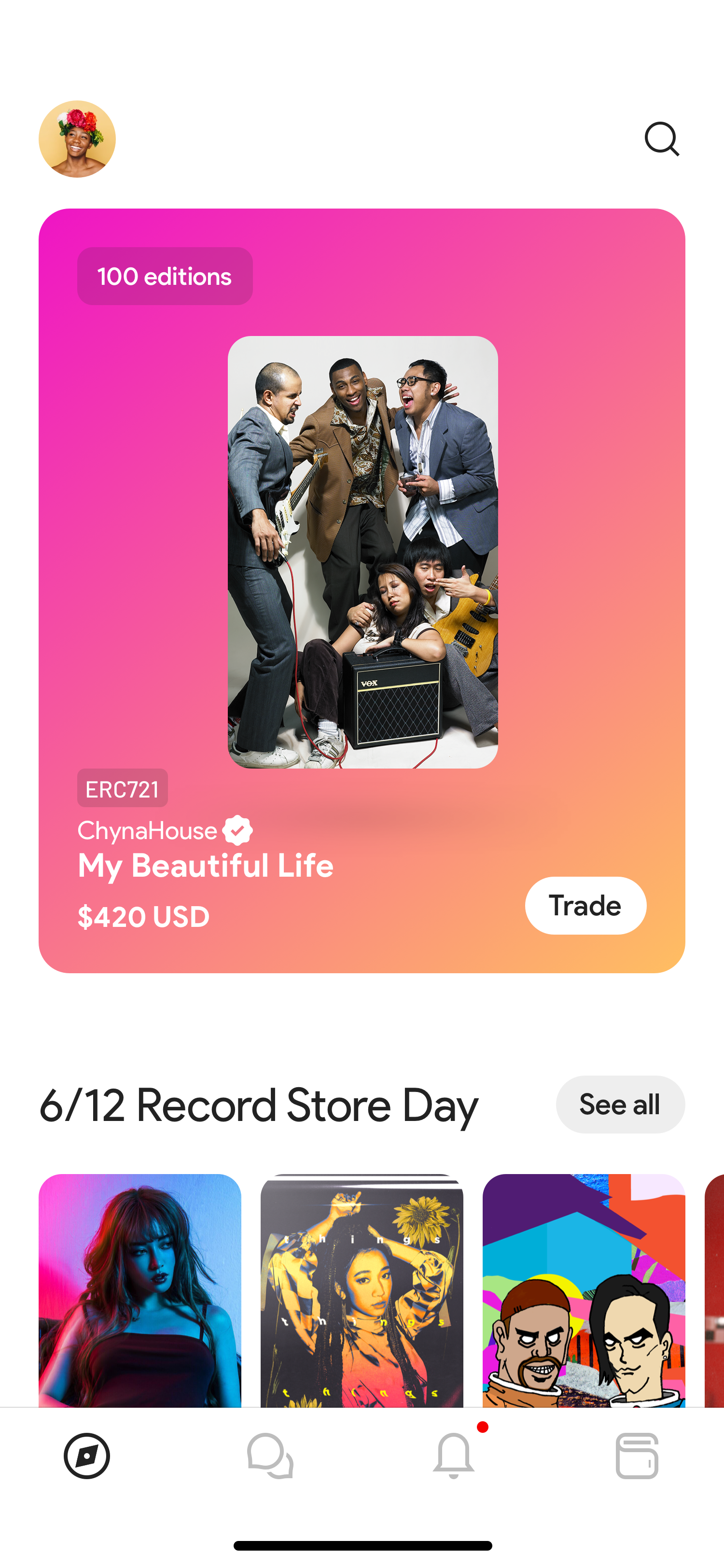Viewport: 724px width, 1568px height.
Task: Switch to the explore compass tab
Action: [x=87, y=1456]
